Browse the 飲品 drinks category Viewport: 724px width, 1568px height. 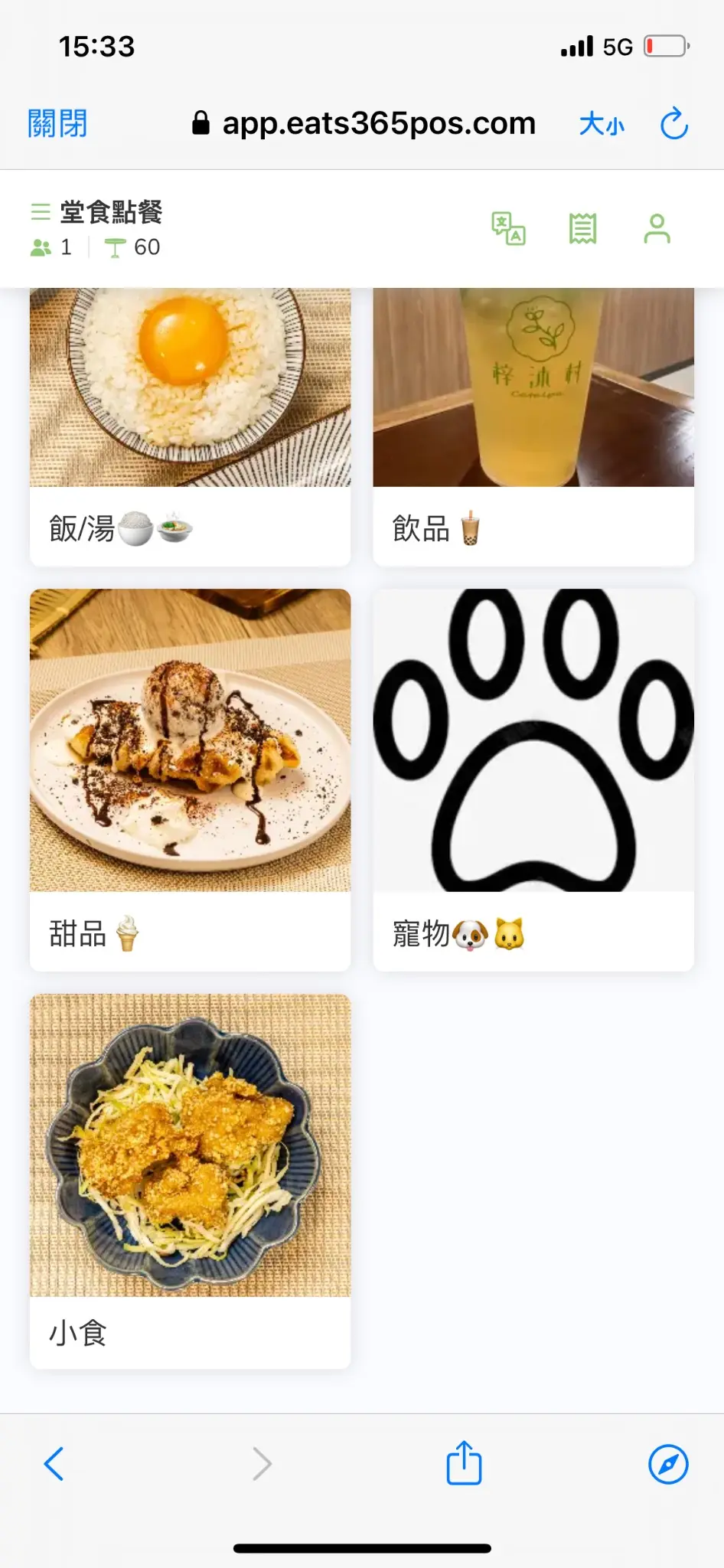pos(533,426)
